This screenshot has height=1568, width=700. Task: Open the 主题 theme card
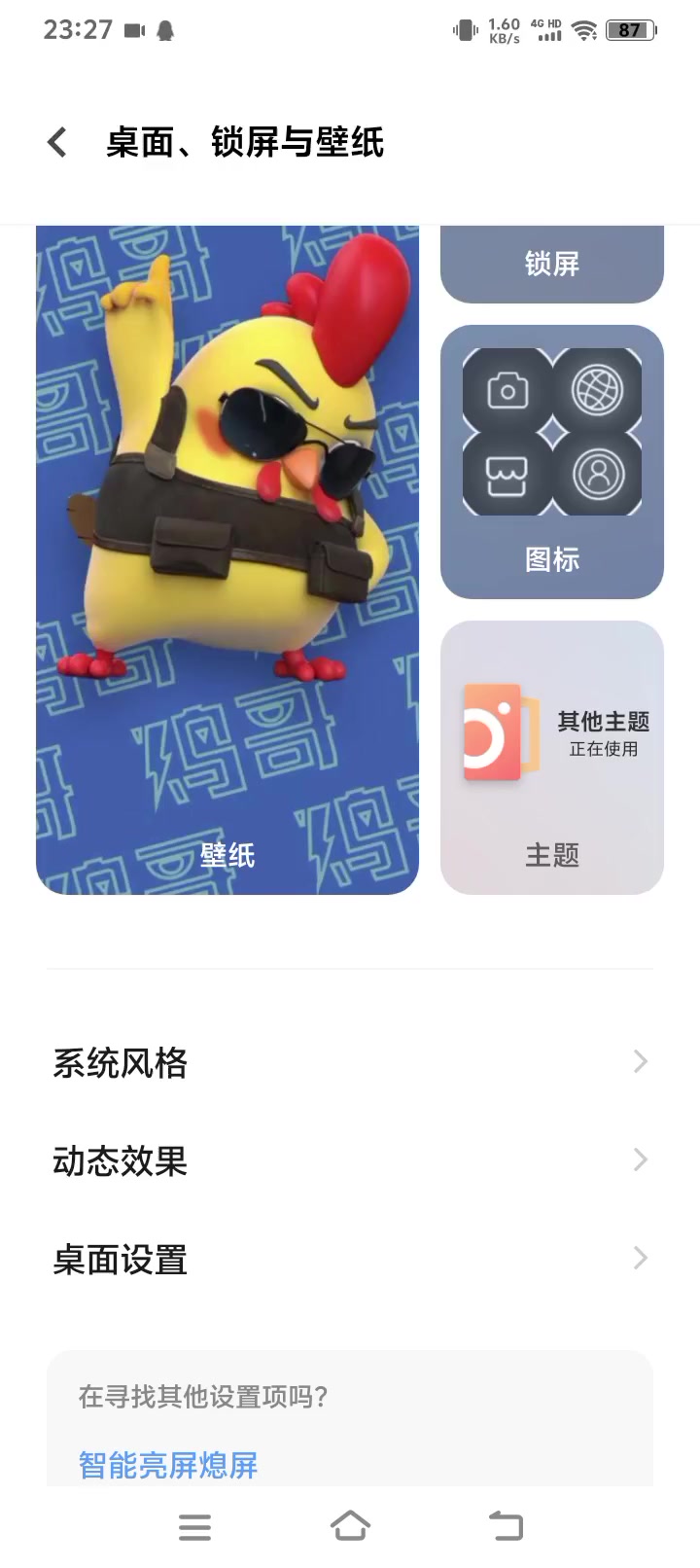click(552, 758)
